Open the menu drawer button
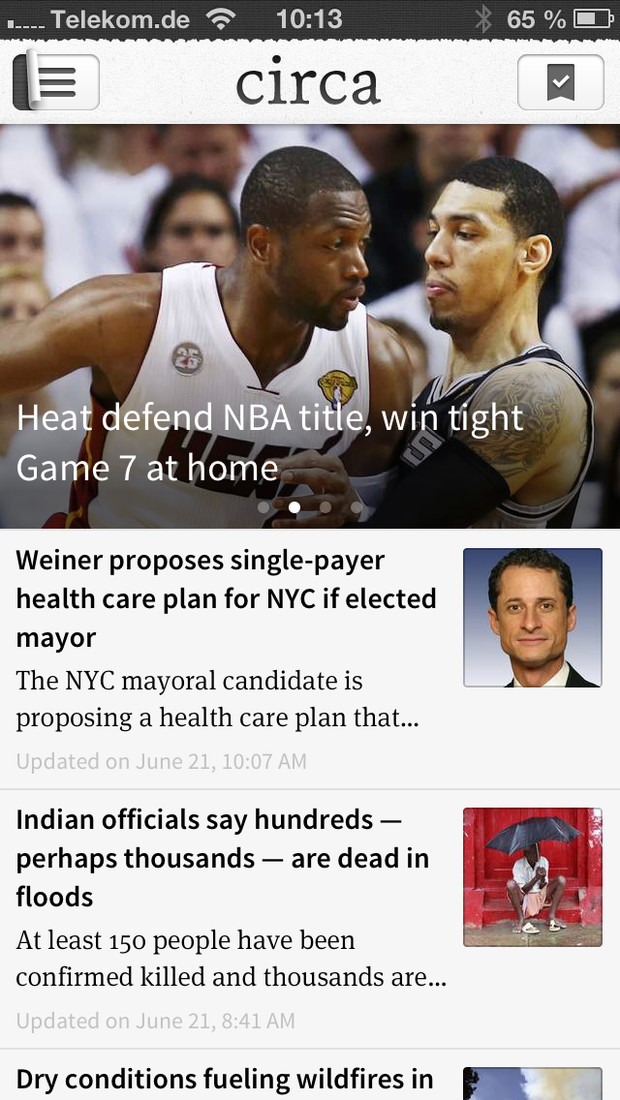The image size is (620, 1100). coord(56,81)
